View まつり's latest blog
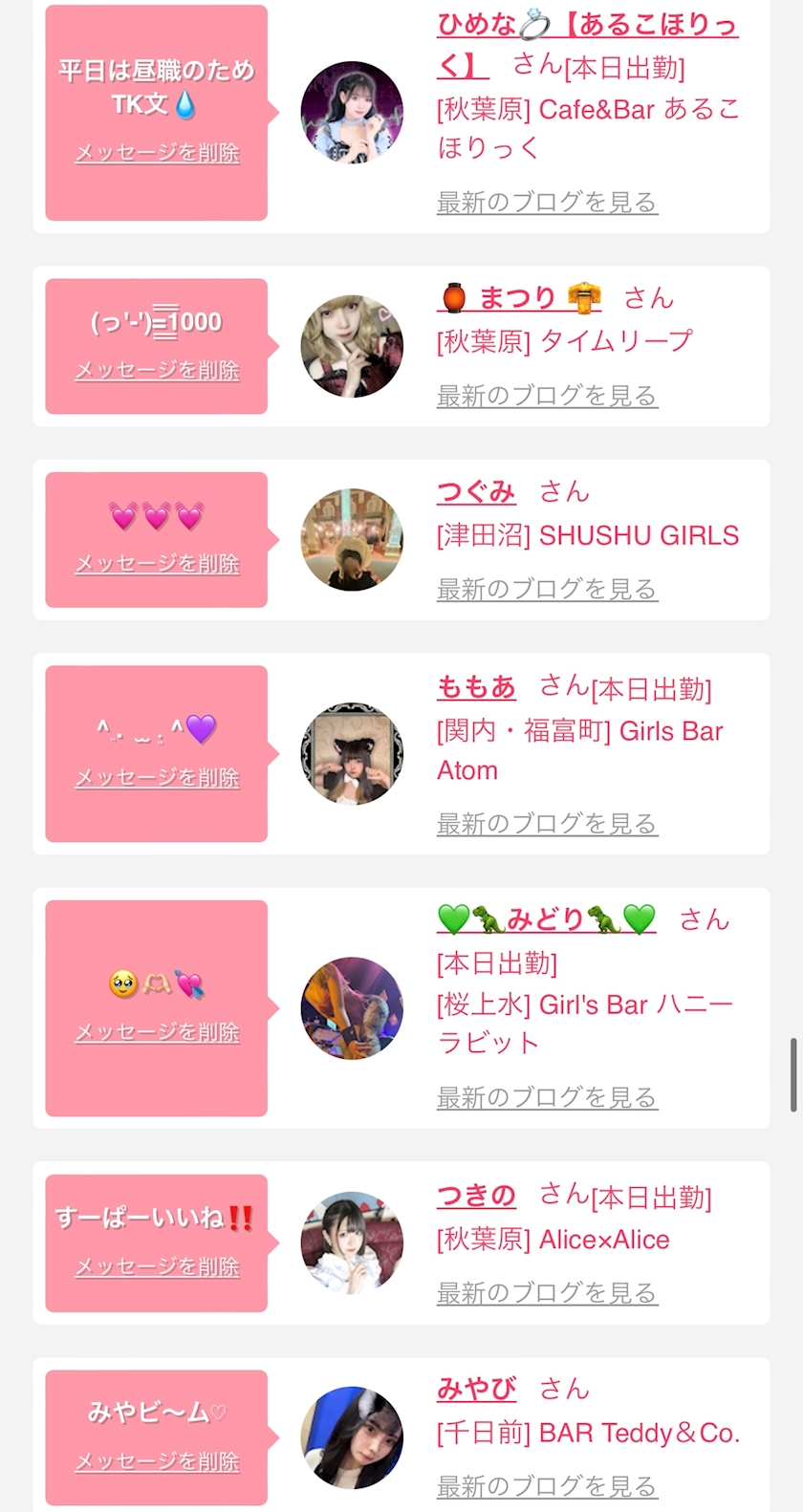 tap(547, 396)
